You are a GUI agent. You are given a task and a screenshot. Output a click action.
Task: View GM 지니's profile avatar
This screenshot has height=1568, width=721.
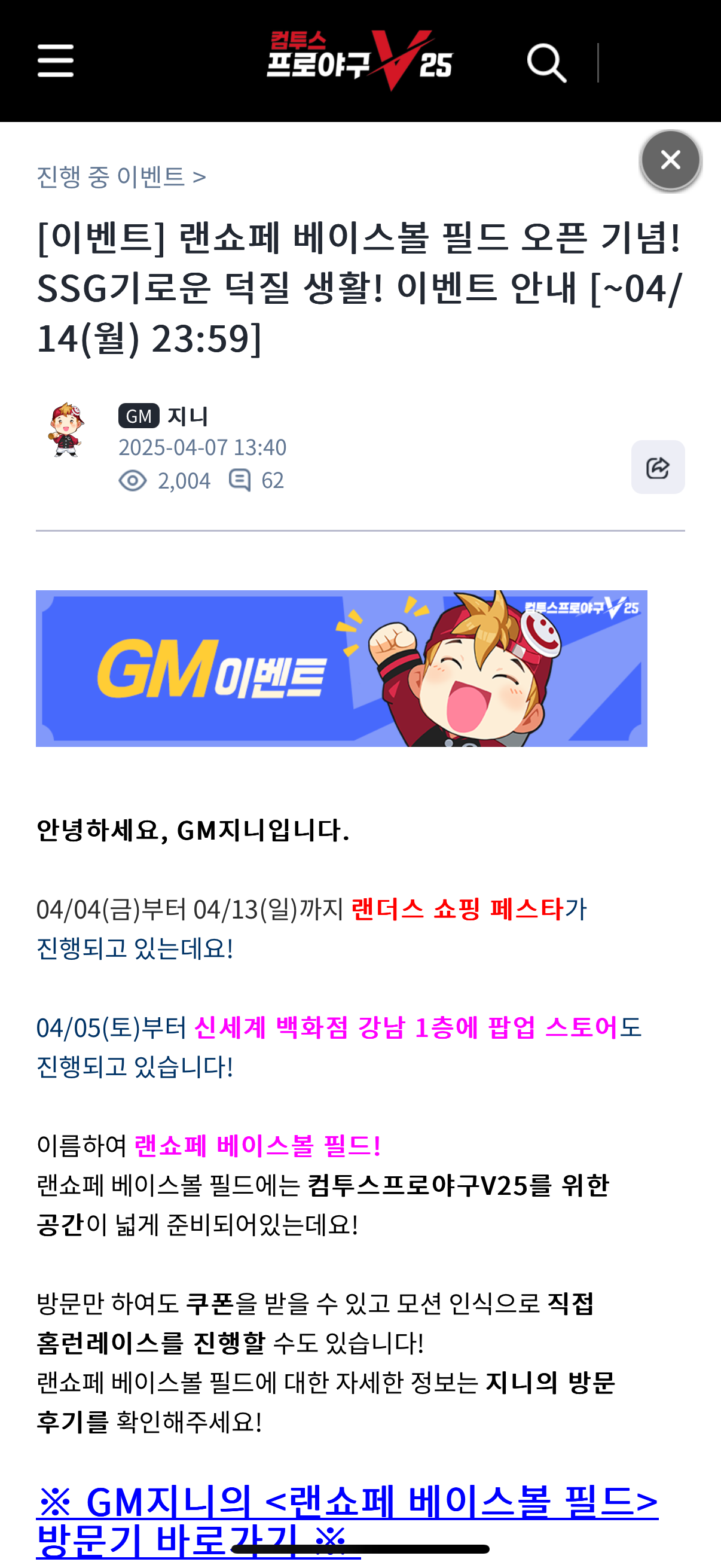tap(66, 430)
